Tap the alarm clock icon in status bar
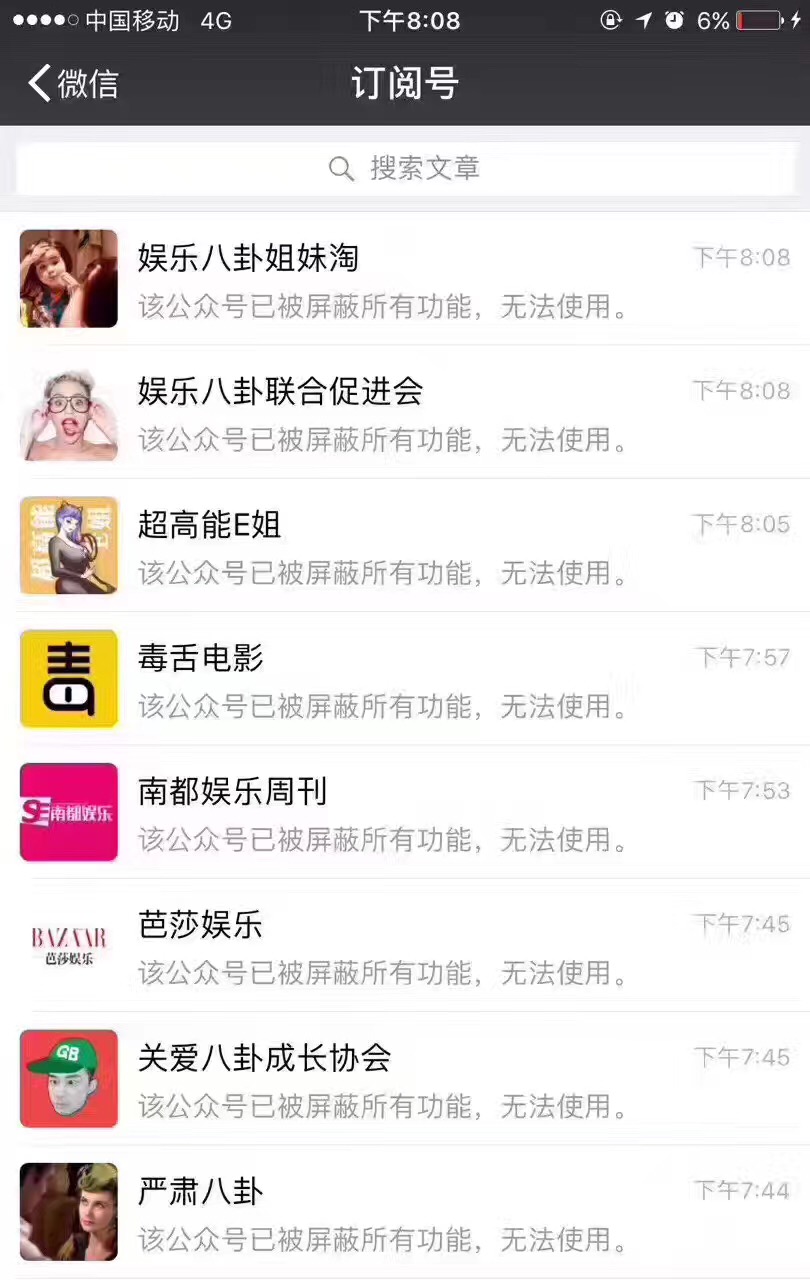 coord(673,20)
